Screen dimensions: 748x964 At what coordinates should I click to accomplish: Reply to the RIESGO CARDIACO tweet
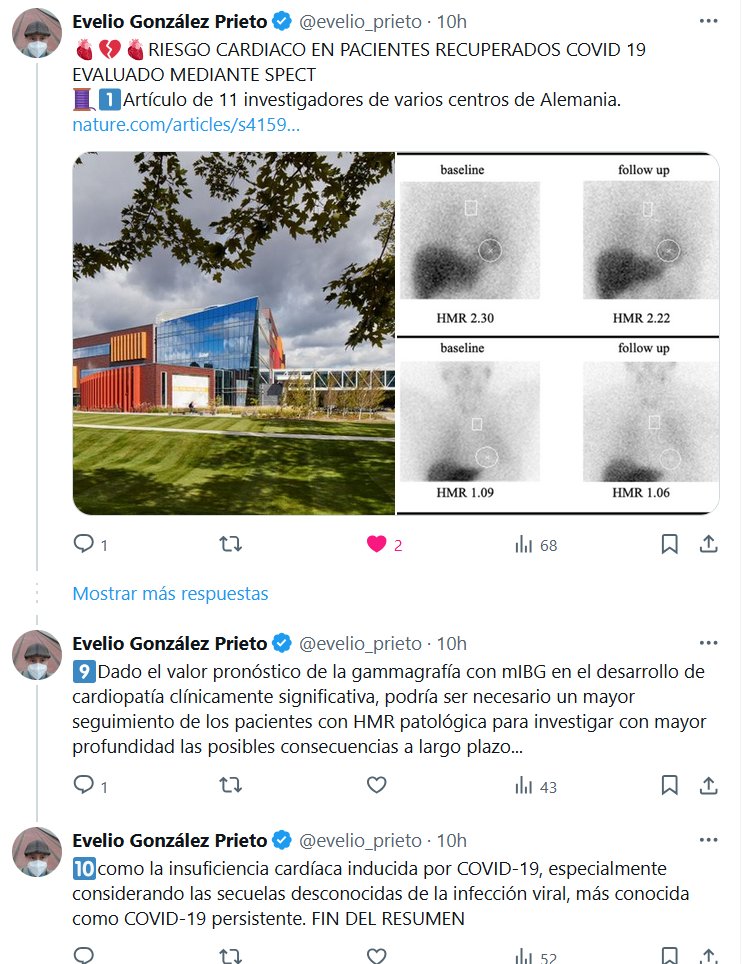[84, 544]
